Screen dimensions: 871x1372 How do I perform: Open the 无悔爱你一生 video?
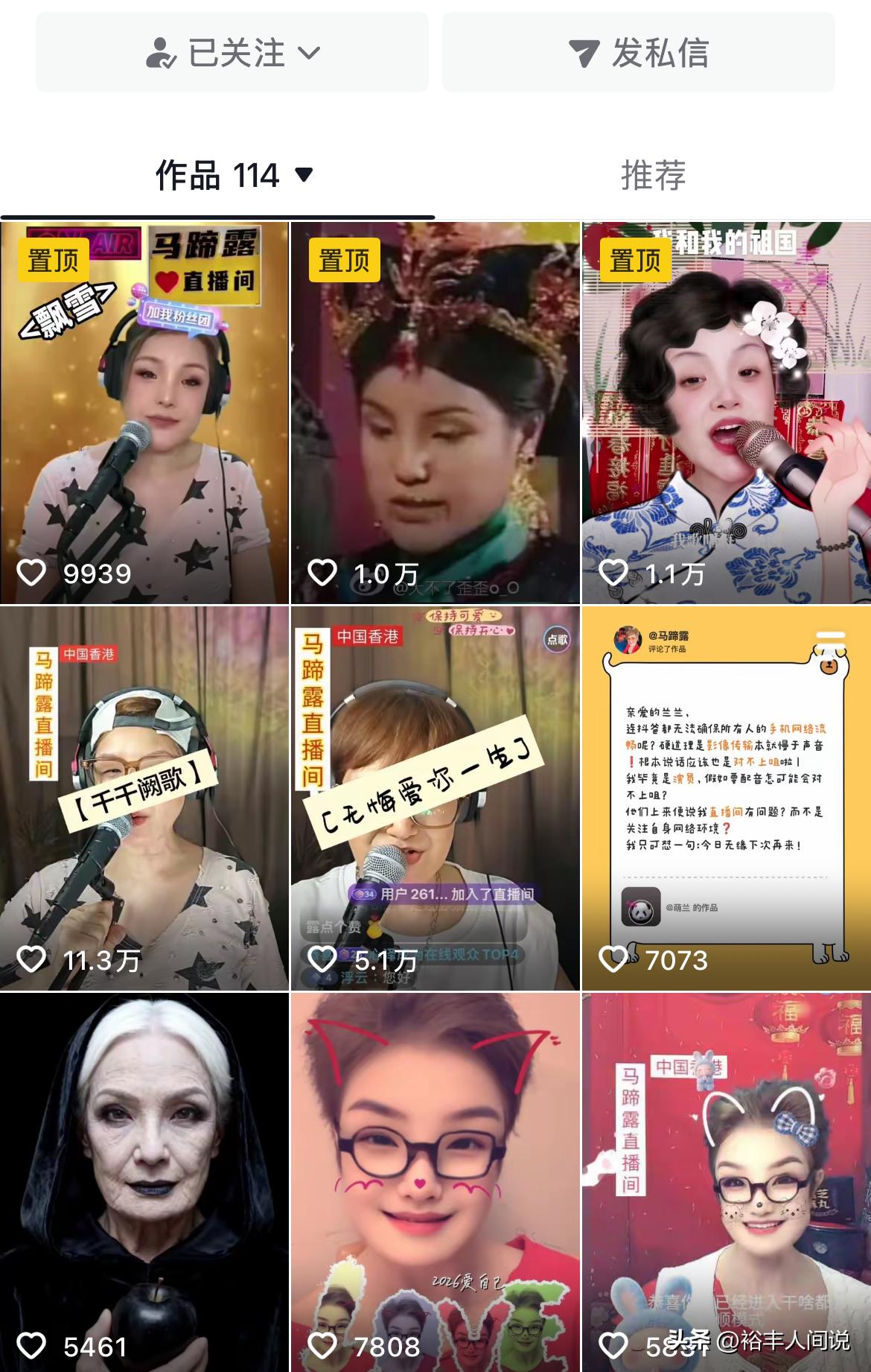(x=435, y=798)
